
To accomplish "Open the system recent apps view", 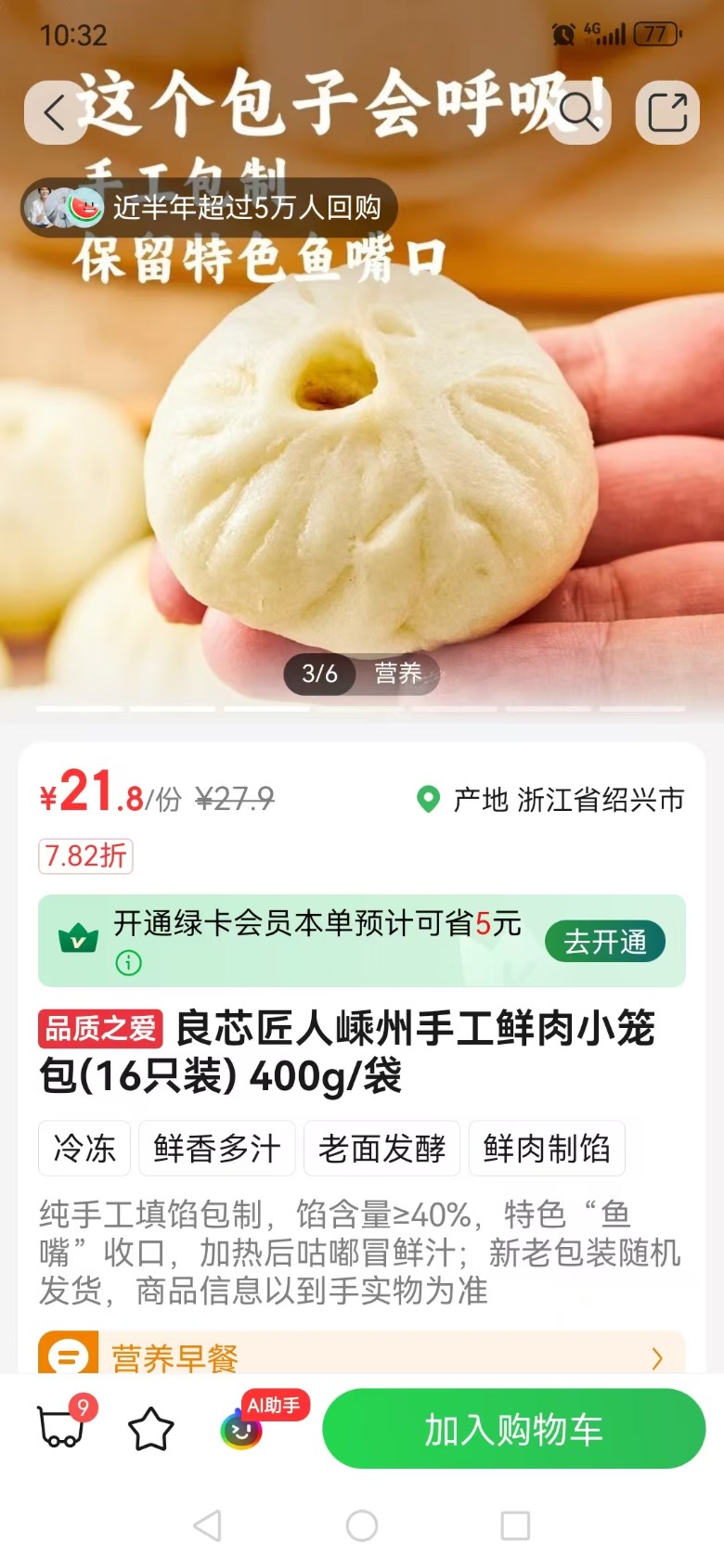I will 515,1525.
